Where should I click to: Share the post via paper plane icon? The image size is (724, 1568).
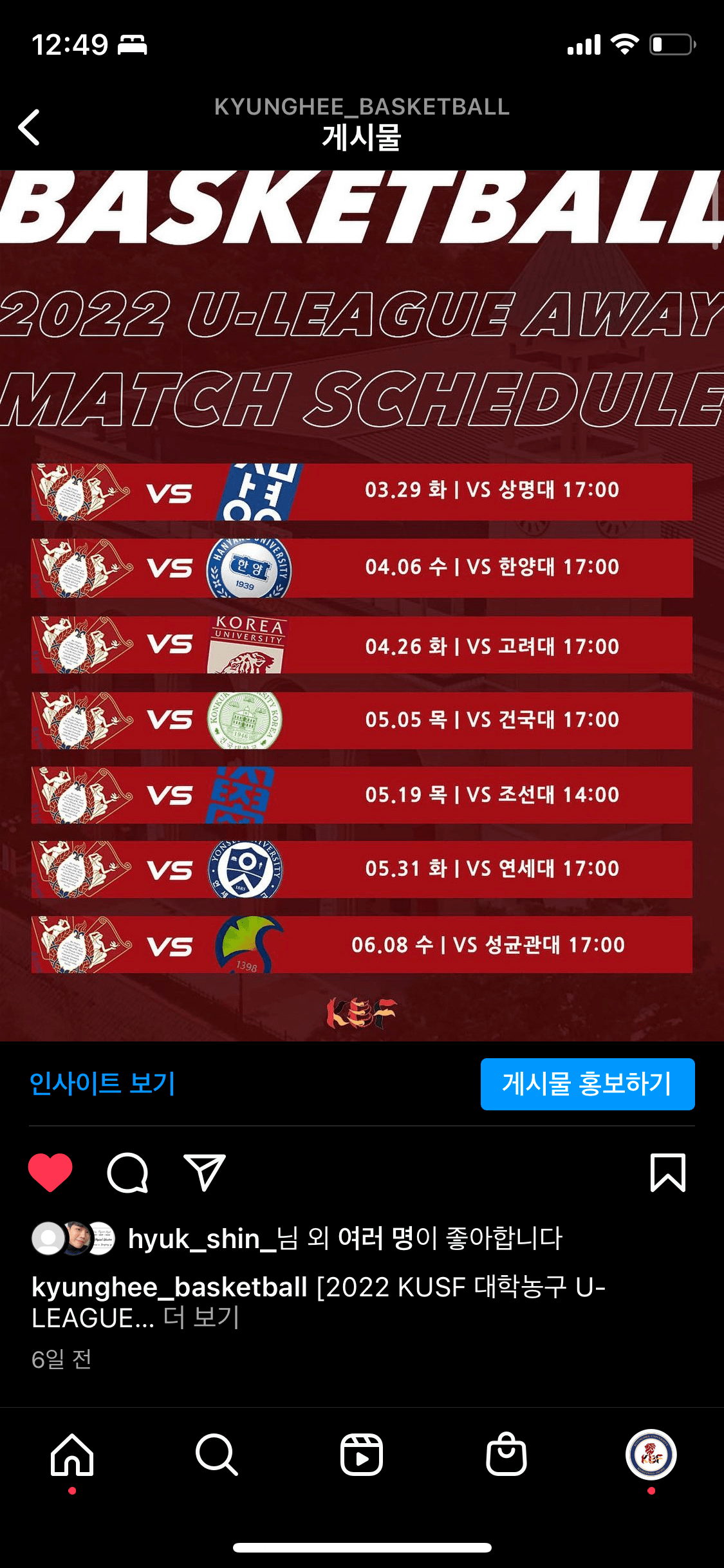click(x=205, y=1173)
